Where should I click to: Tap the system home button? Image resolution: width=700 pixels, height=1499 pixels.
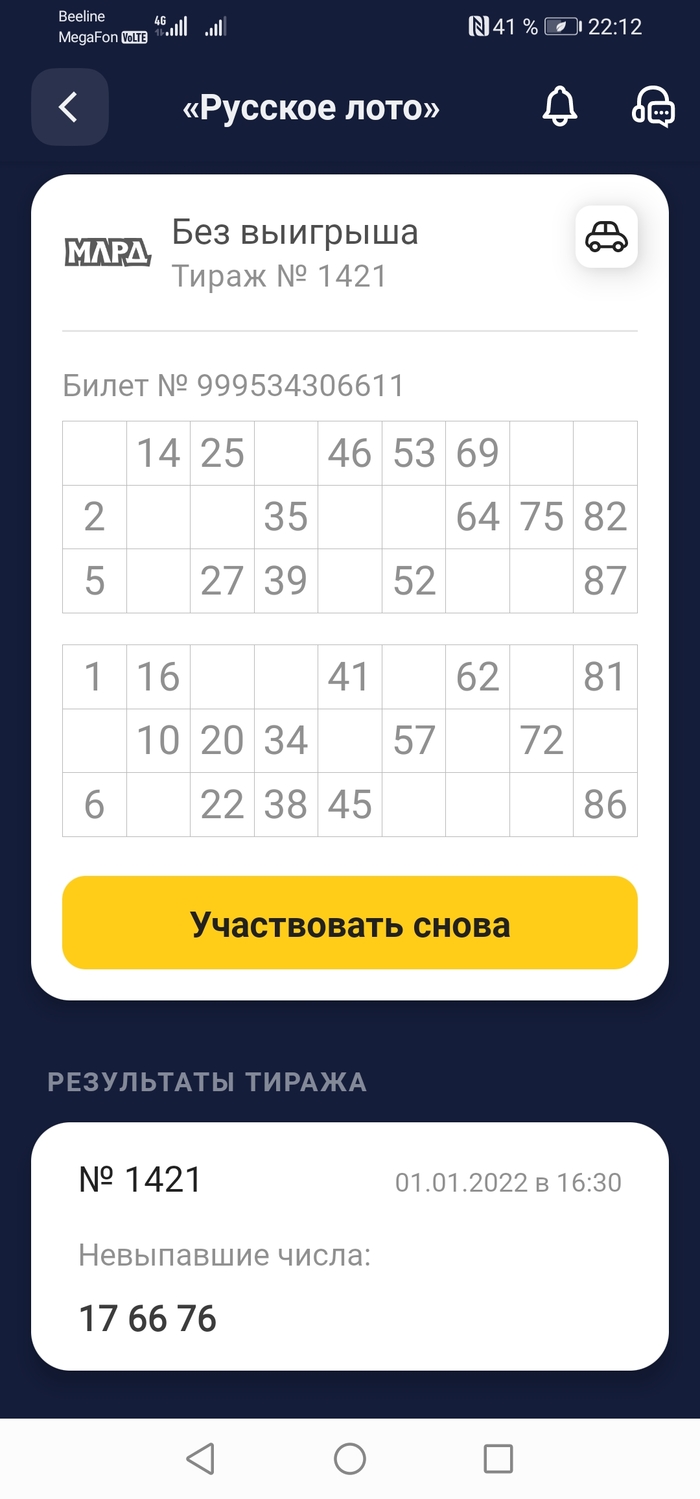(350, 1459)
